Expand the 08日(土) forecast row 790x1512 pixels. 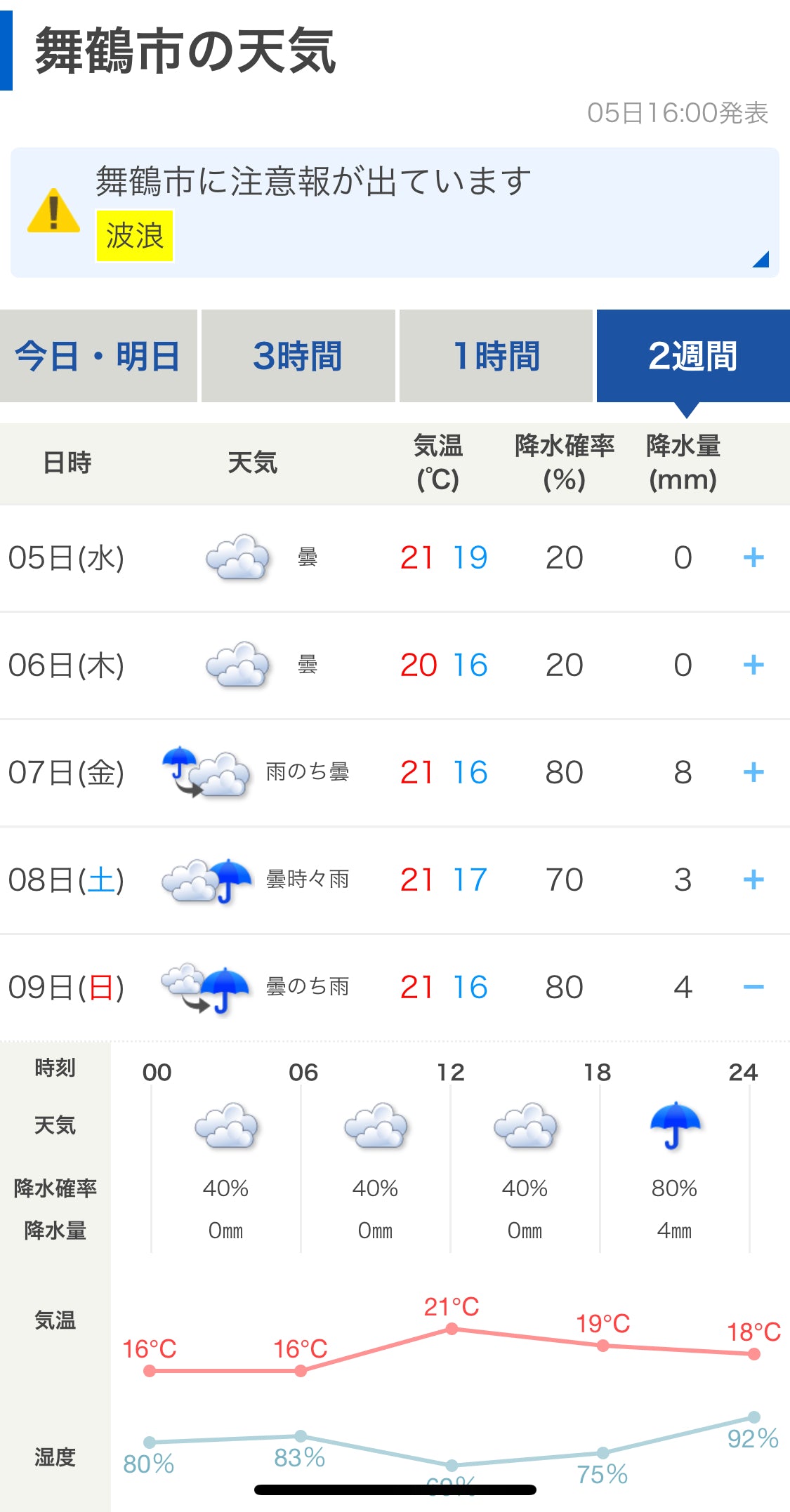pyautogui.click(x=753, y=880)
